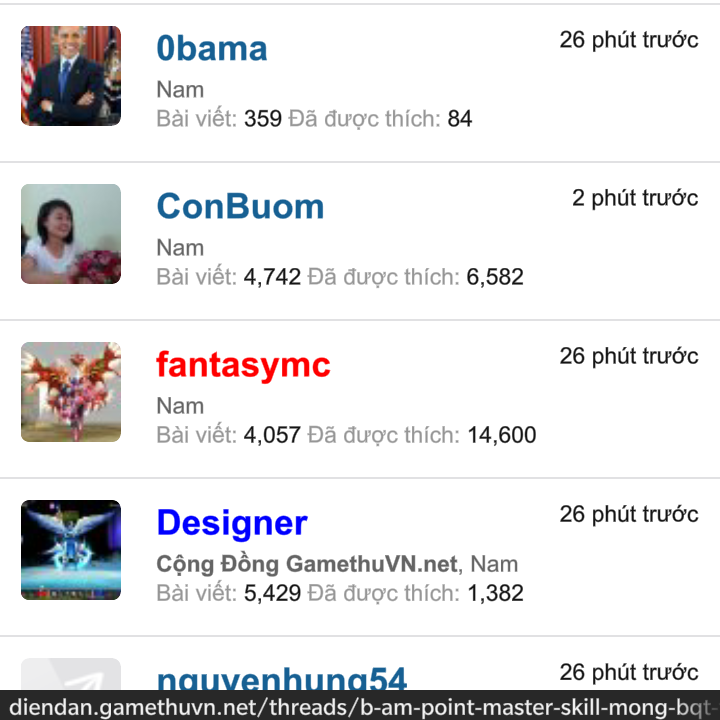The height and width of the screenshot is (720, 720).
Task: Open 0bama's user profile link
Action: coord(212,49)
